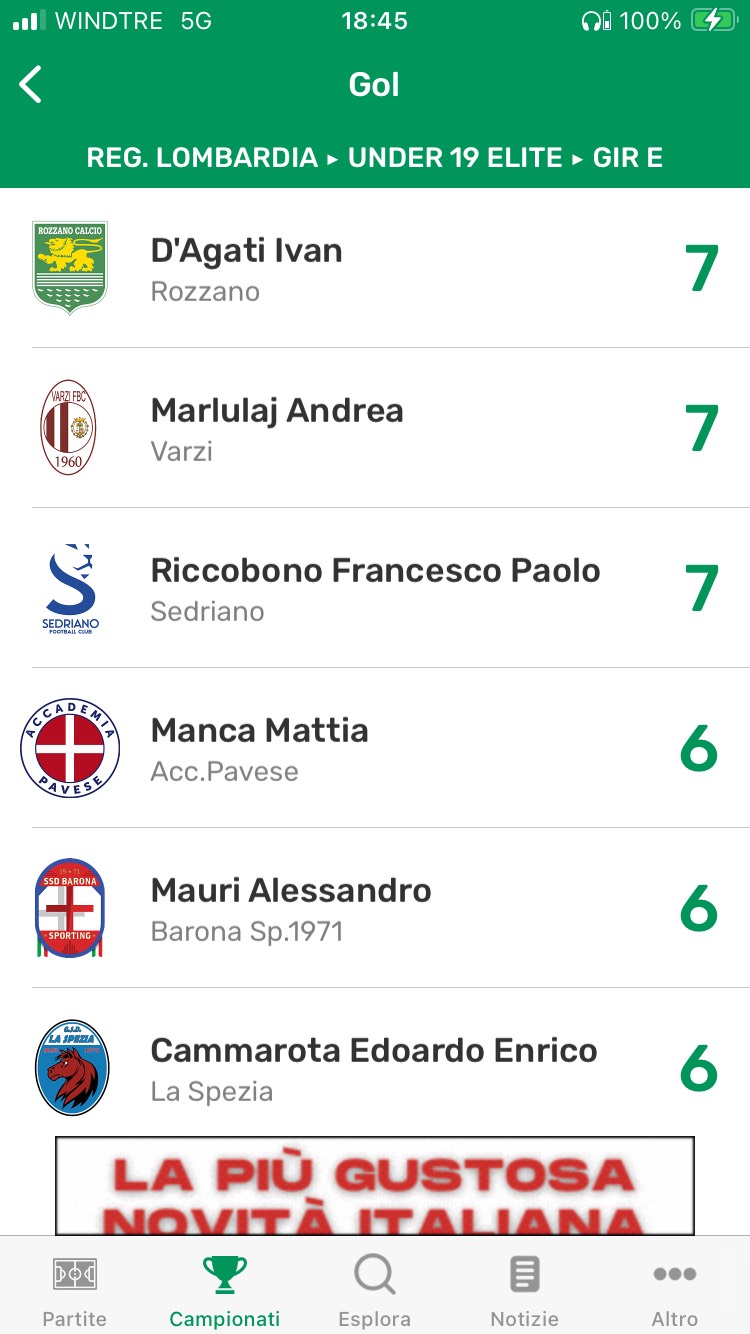
Task: Open the La Più Gustosa ad banner
Action: click(x=375, y=1186)
